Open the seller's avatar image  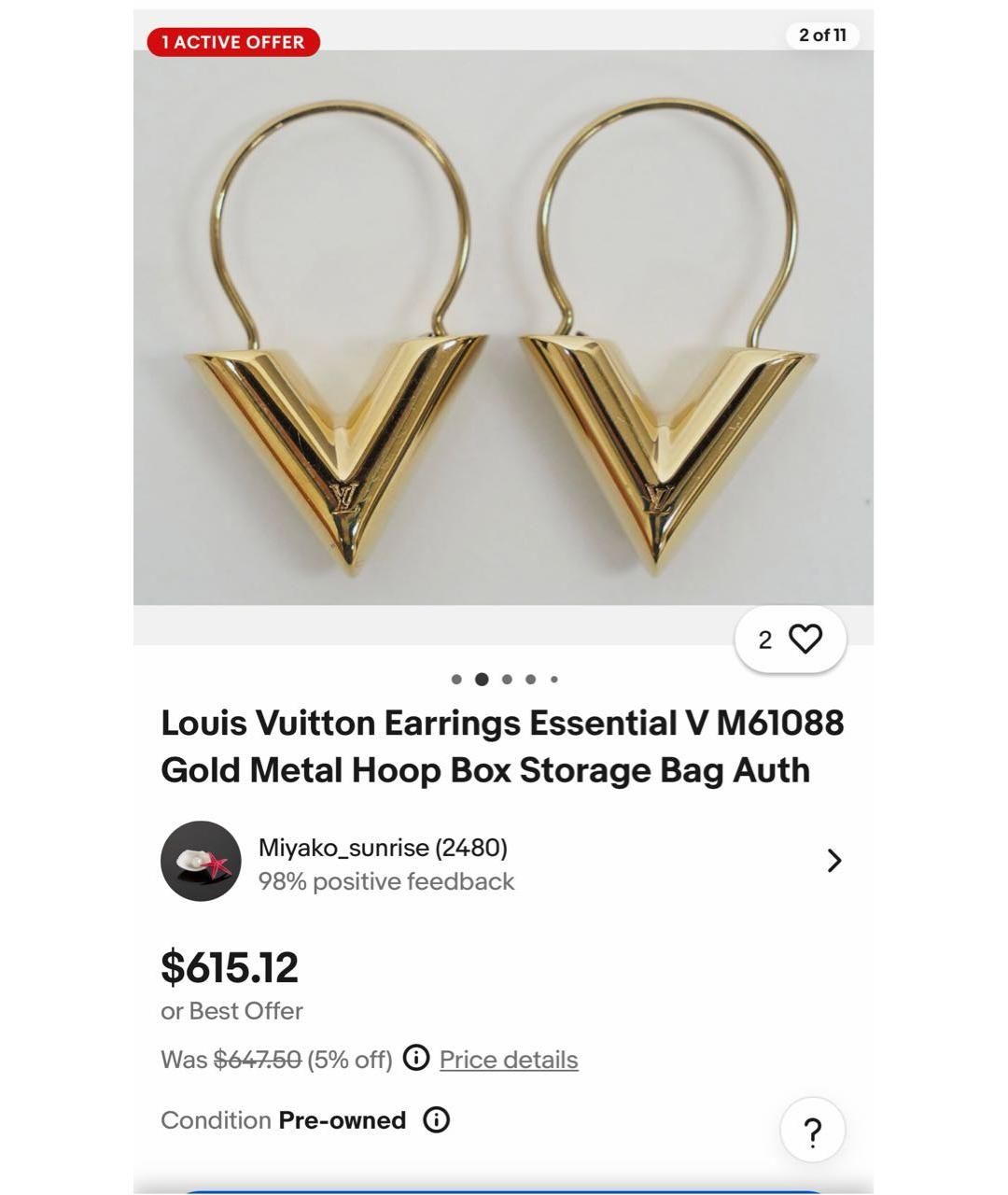click(x=202, y=860)
